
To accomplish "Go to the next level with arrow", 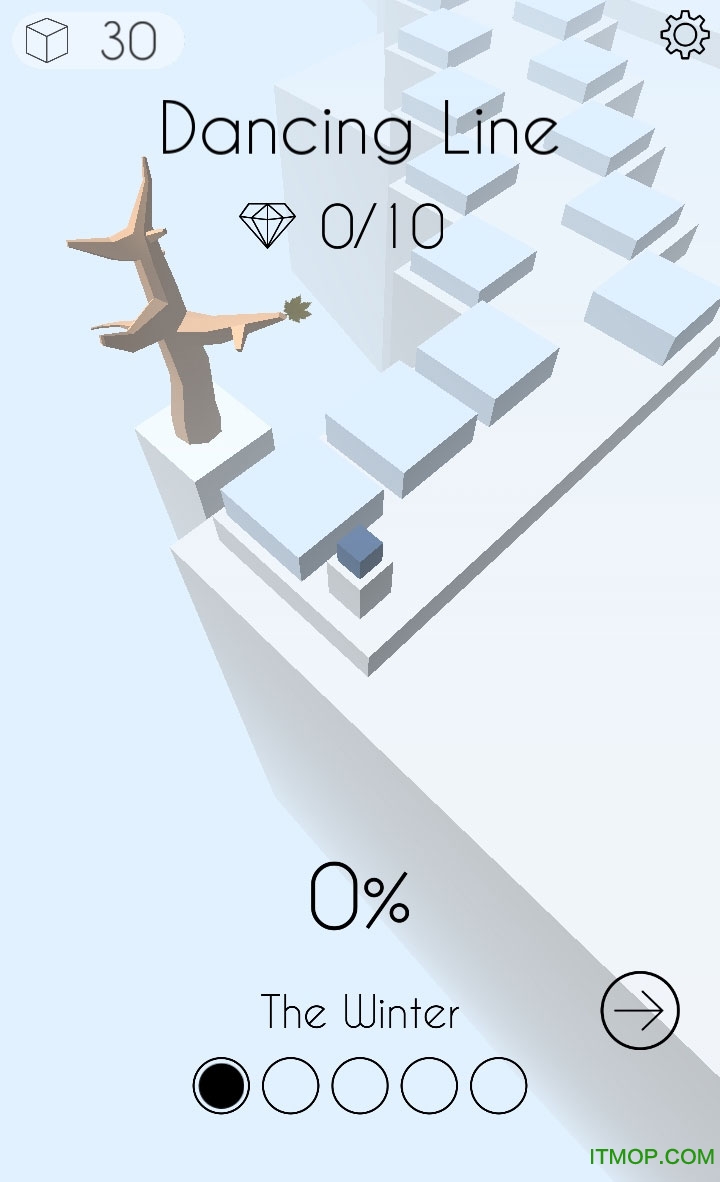I will click(x=640, y=1011).
